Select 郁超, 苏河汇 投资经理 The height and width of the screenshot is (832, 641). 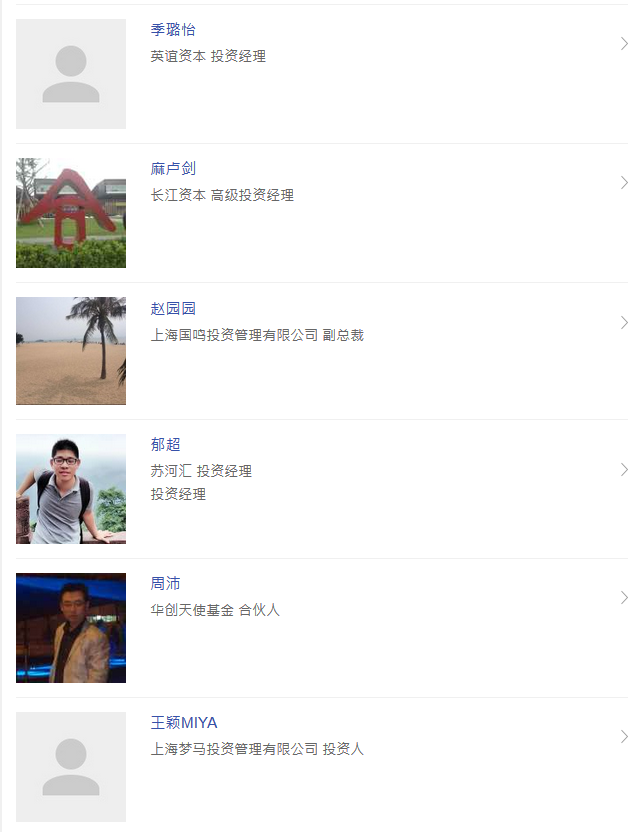coord(165,445)
